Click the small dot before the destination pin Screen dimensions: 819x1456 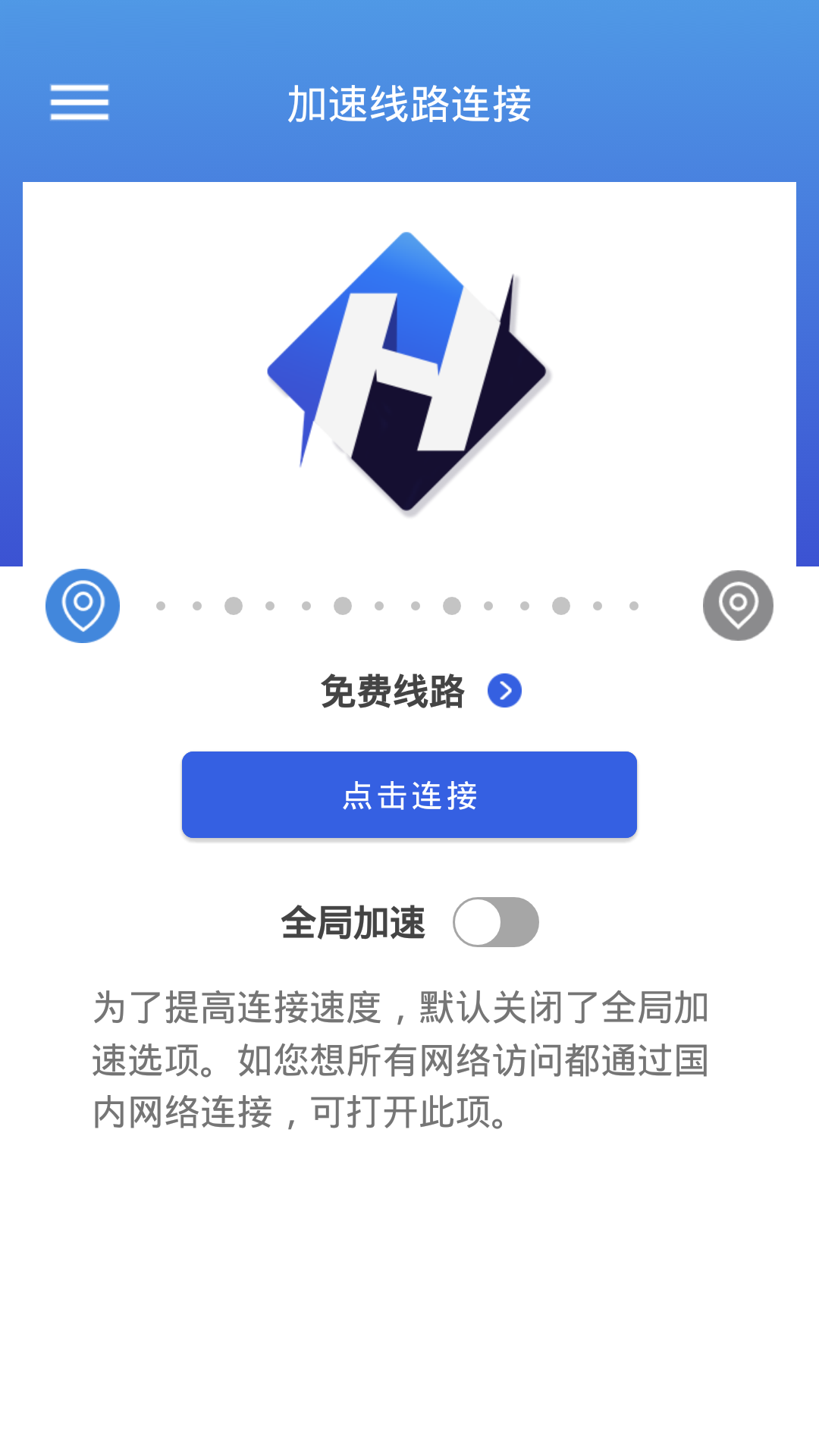tap(632, 605)
